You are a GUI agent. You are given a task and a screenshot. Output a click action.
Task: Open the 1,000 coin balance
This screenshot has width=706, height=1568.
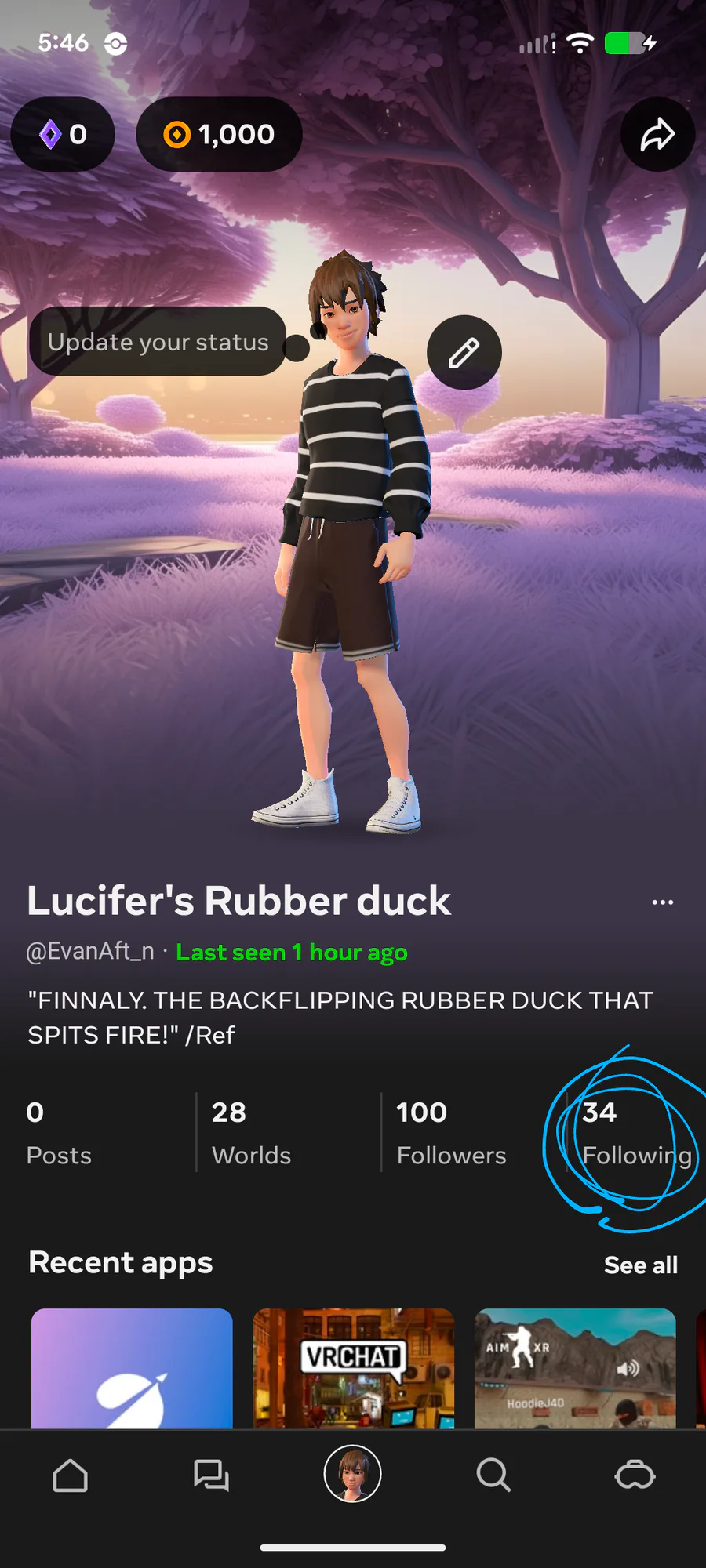(x=219, y=135)
